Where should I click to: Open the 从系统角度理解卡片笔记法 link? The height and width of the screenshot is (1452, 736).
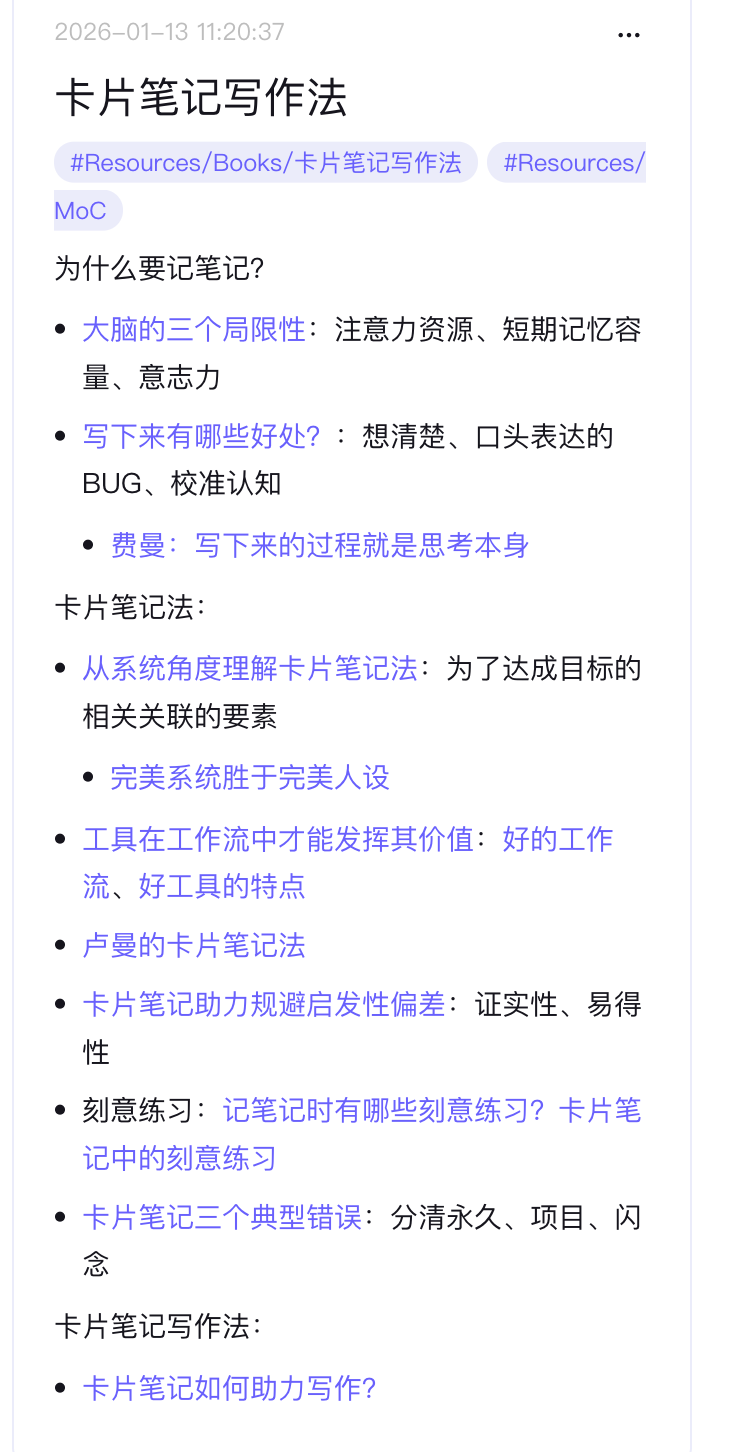pyautogui.click(x=250, y=668)
